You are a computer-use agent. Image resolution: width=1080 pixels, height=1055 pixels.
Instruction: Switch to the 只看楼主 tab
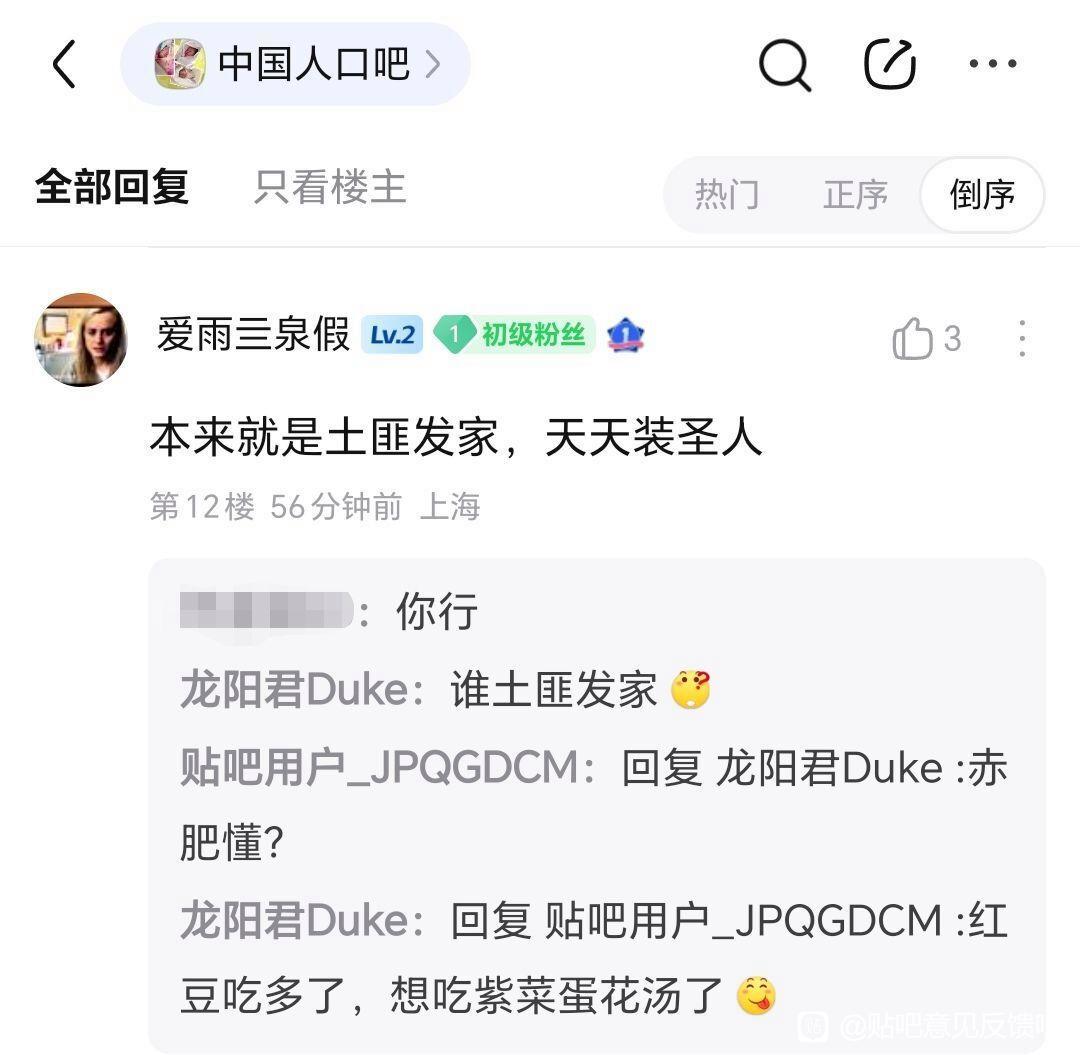330,188
